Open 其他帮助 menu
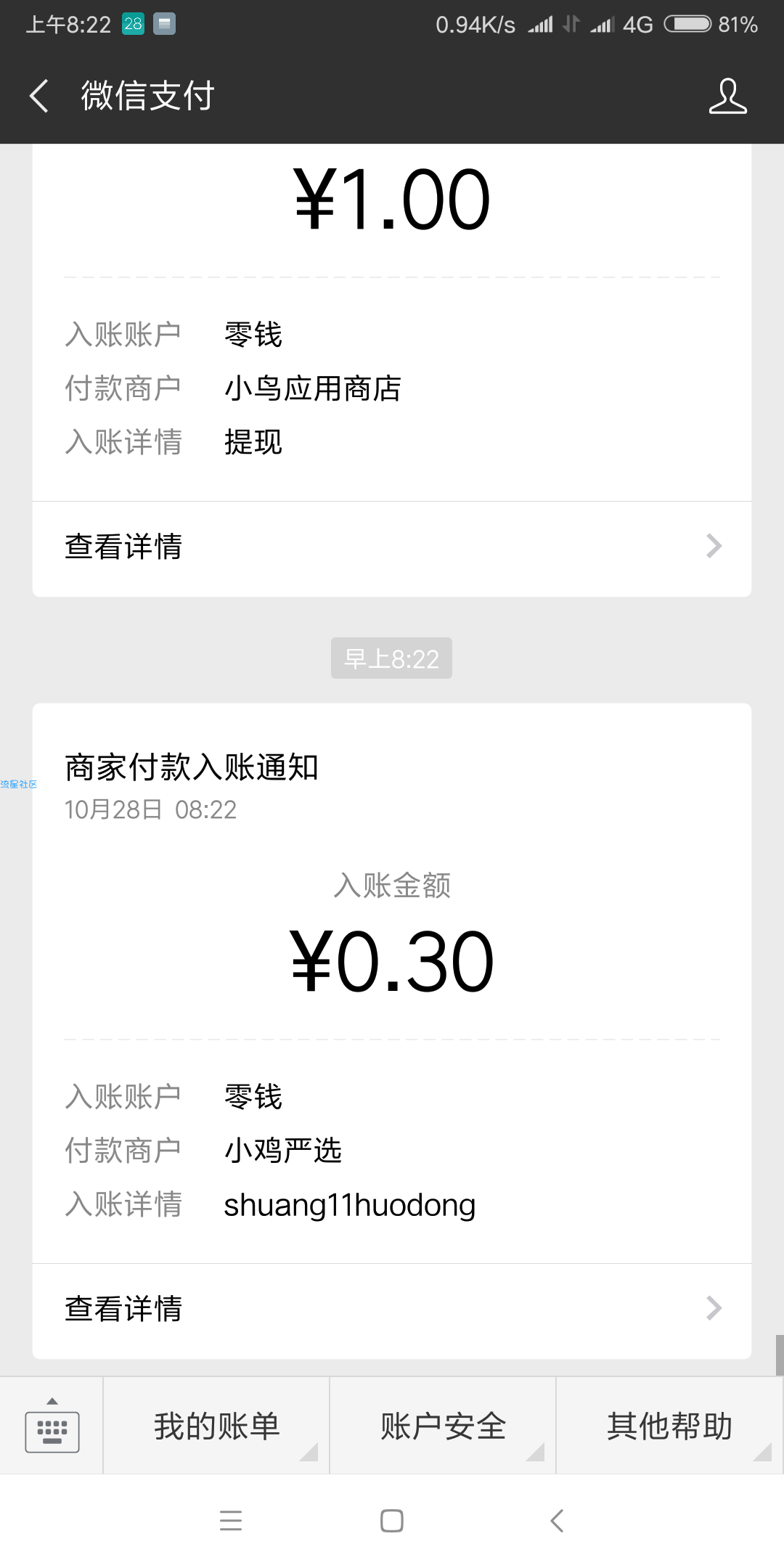784x1568 pixels. tap(670, 1426)
